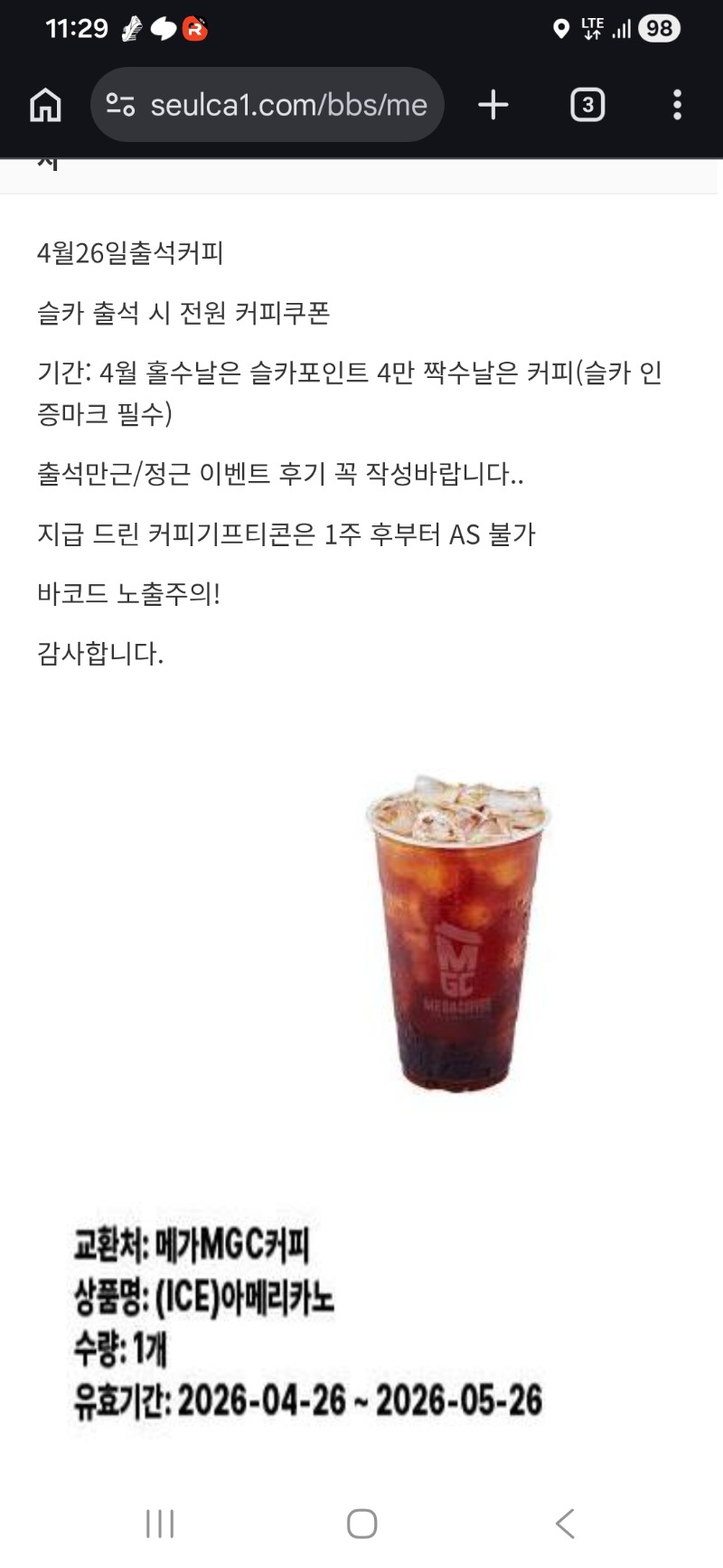Open Chrome's three-dot overflow menu

[x=677, y=105]
